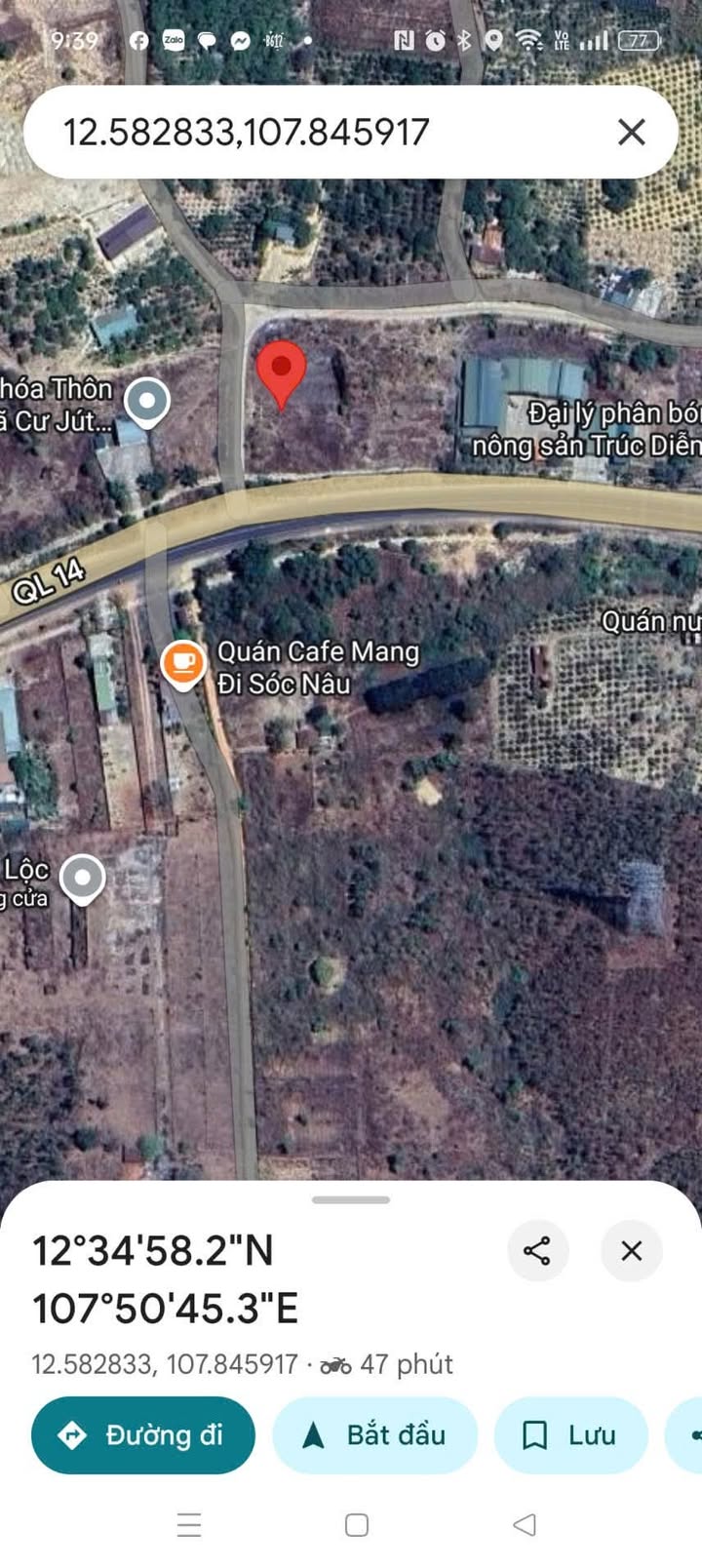
Task: Get directions with Đường đi
Action: click(143, 1434)
